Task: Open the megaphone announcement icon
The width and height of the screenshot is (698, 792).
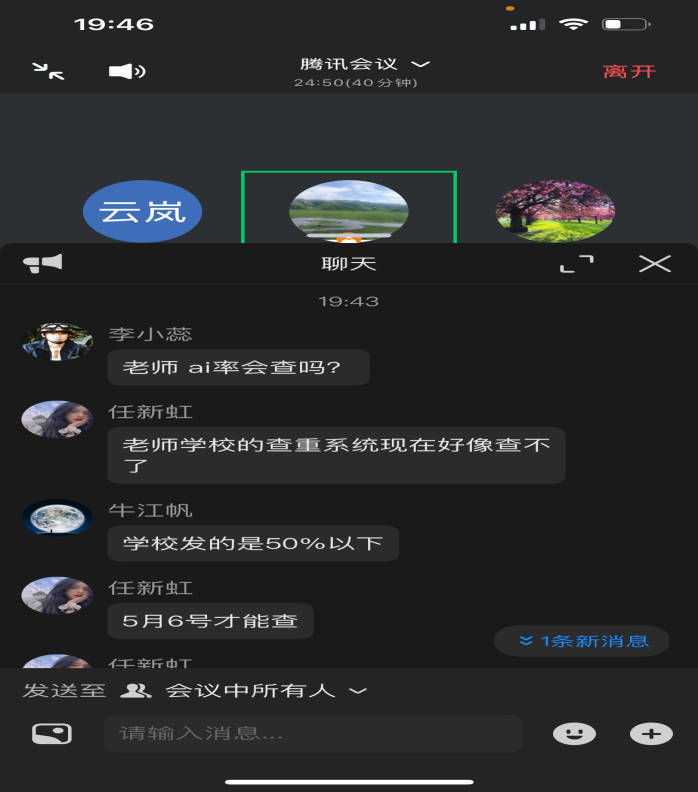Action: click(43, 263)
